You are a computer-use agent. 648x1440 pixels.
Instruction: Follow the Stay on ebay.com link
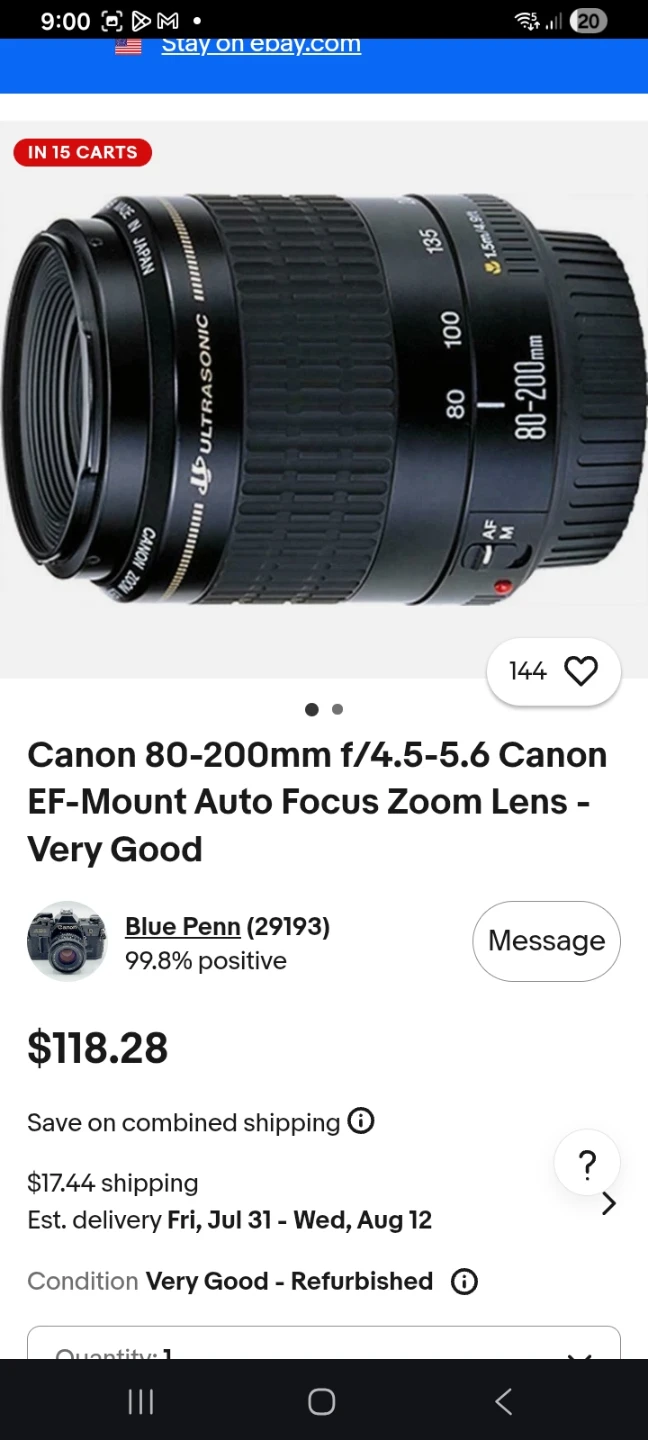(x=260, y=45)
